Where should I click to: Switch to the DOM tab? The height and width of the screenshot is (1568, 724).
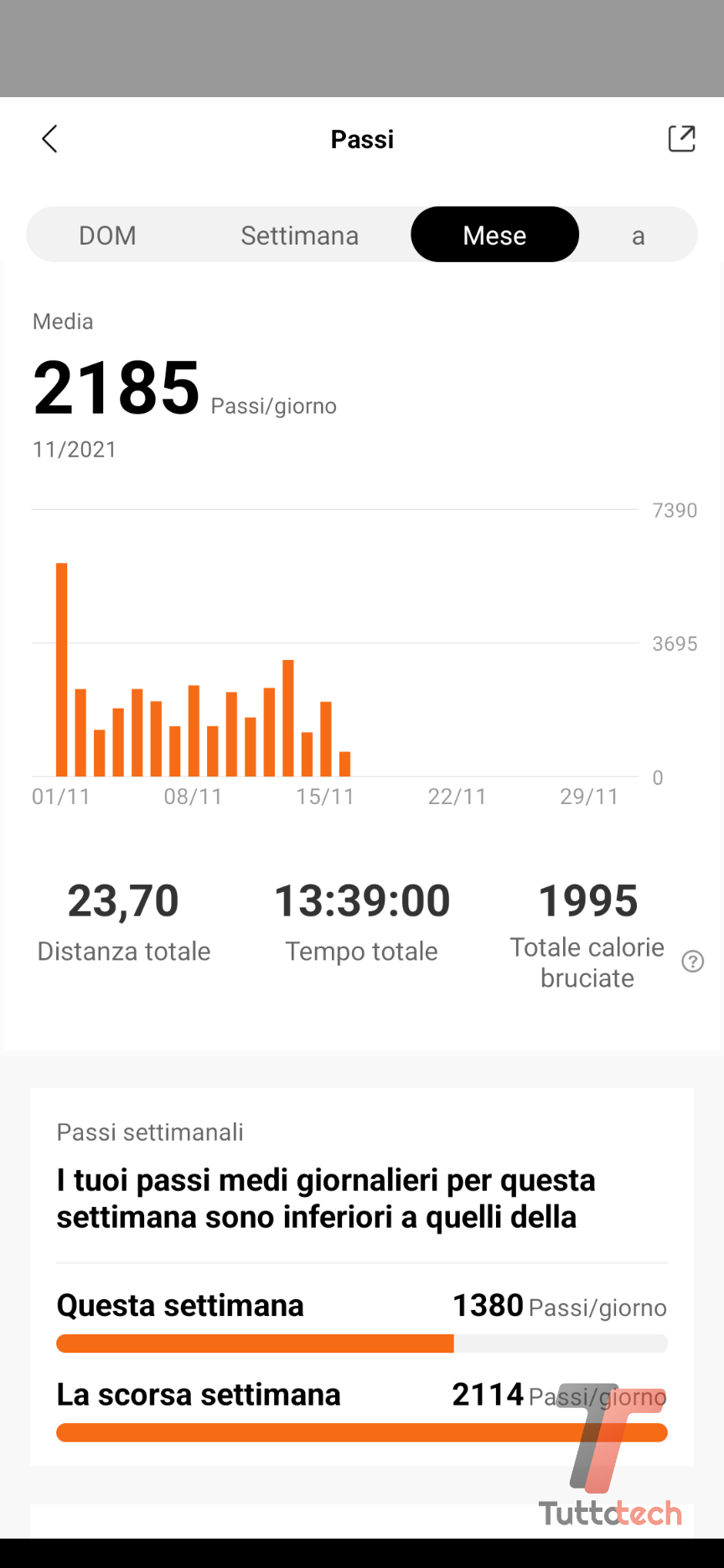coord(107,235)
